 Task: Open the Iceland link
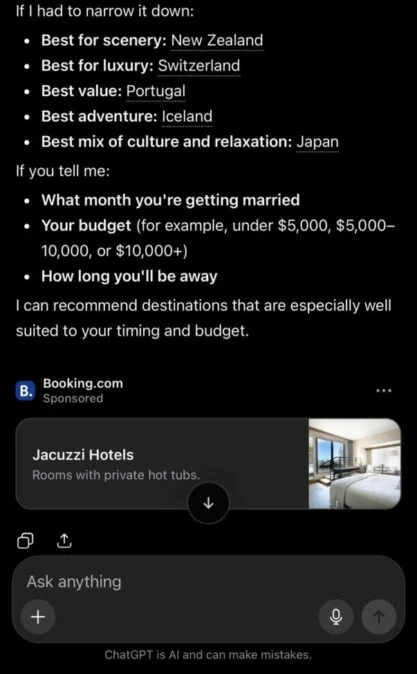click(187, 116)
